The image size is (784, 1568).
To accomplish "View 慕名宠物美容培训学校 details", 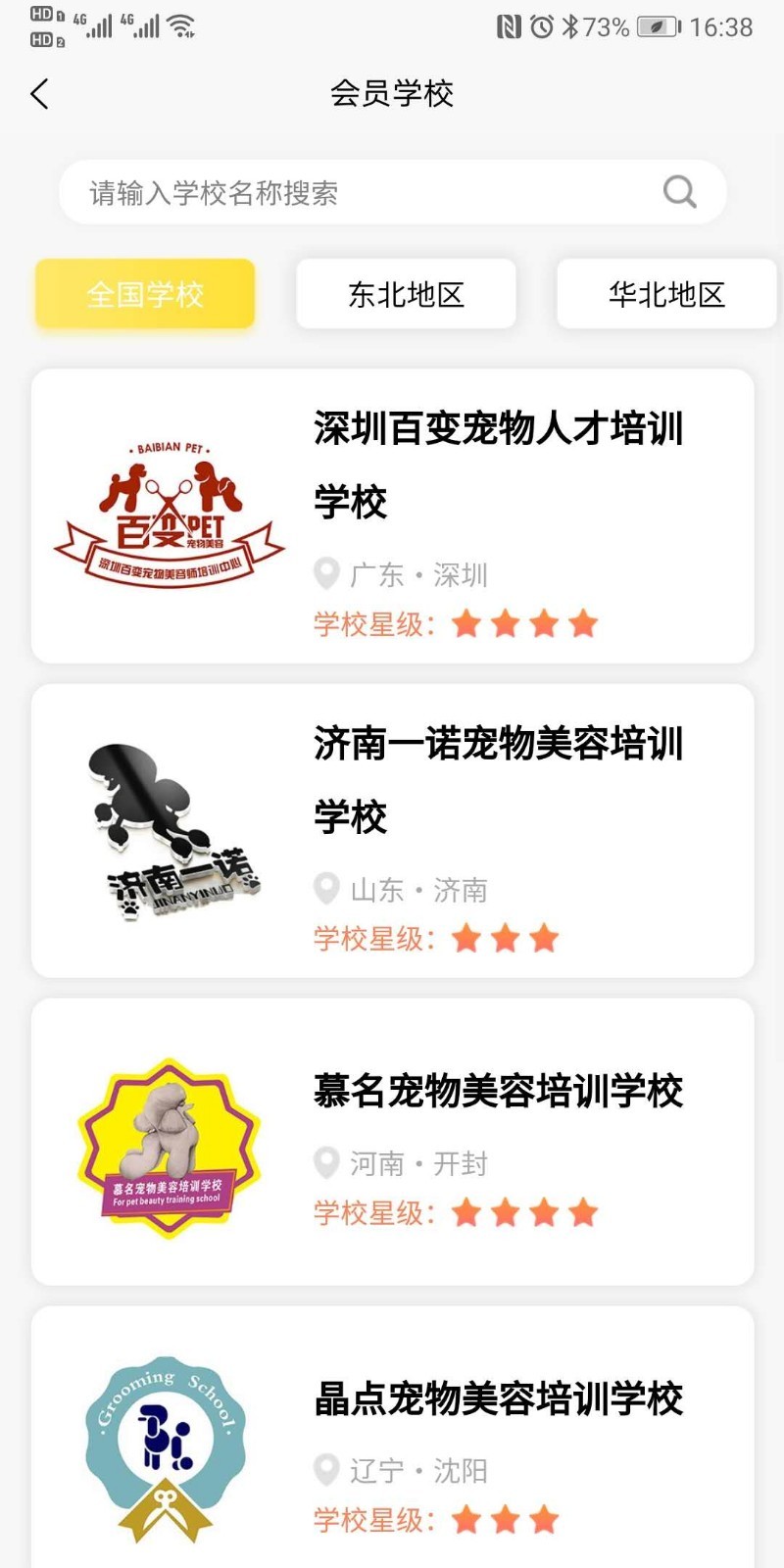I will click(392, 1142).
